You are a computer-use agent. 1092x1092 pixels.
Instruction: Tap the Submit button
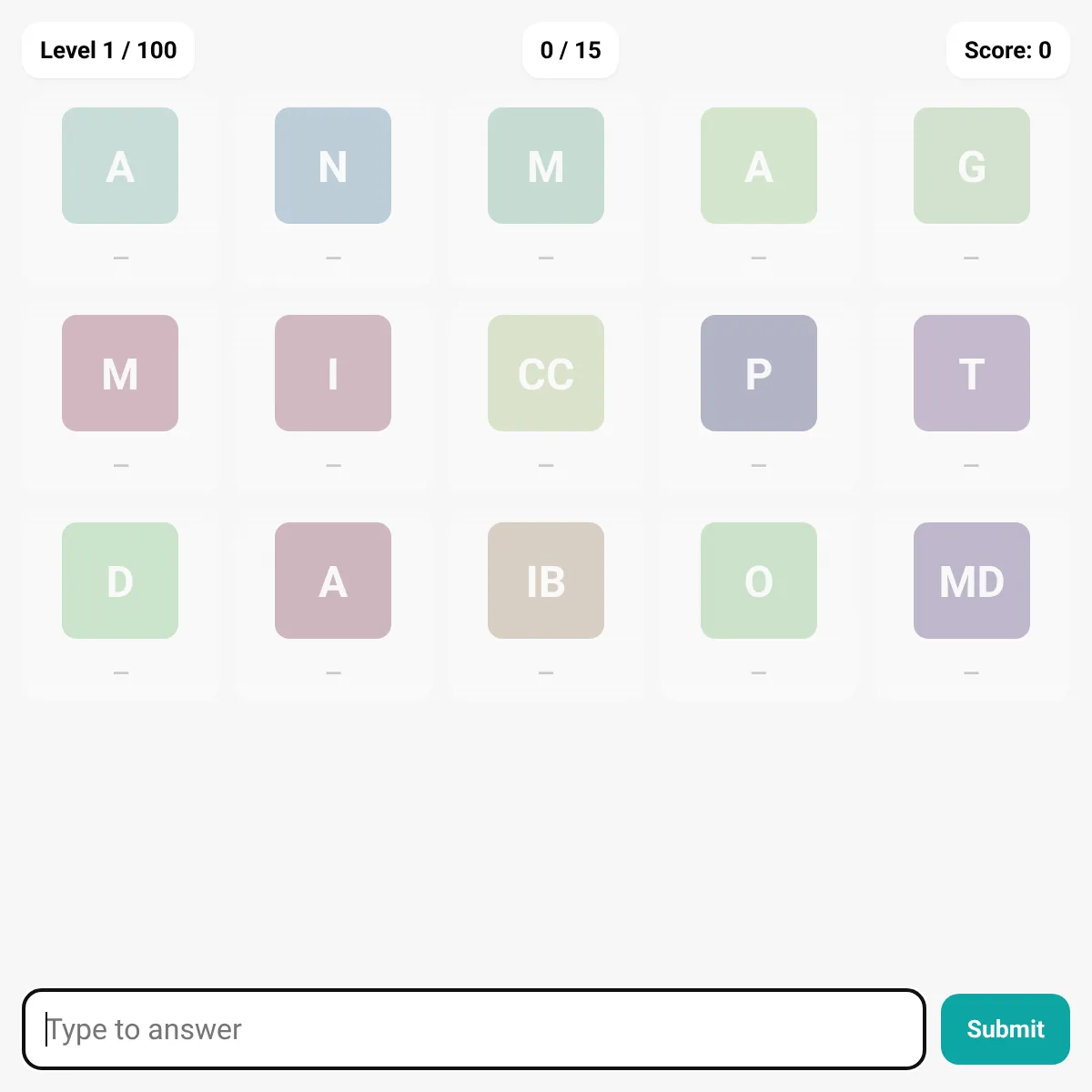(x=1005, y=1029)
